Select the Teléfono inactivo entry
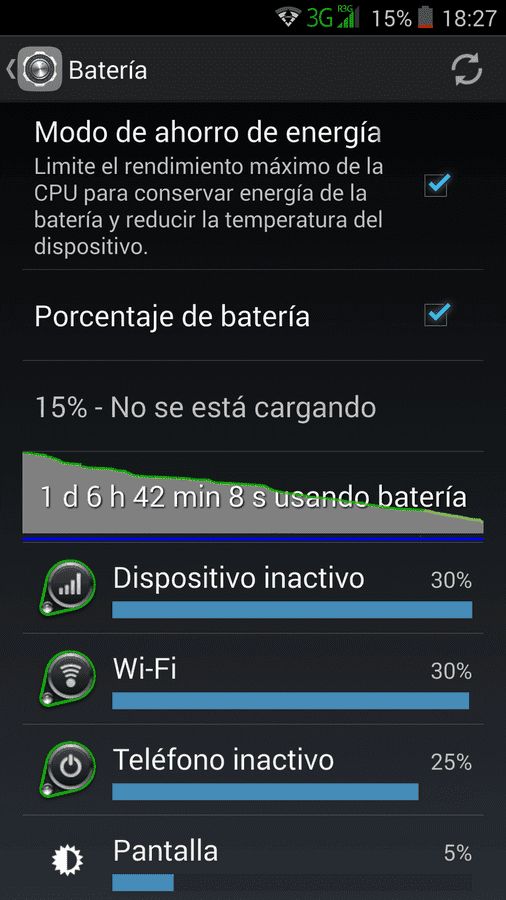Image resolution: width=506 pixels, height=900 pixels. 253,770
